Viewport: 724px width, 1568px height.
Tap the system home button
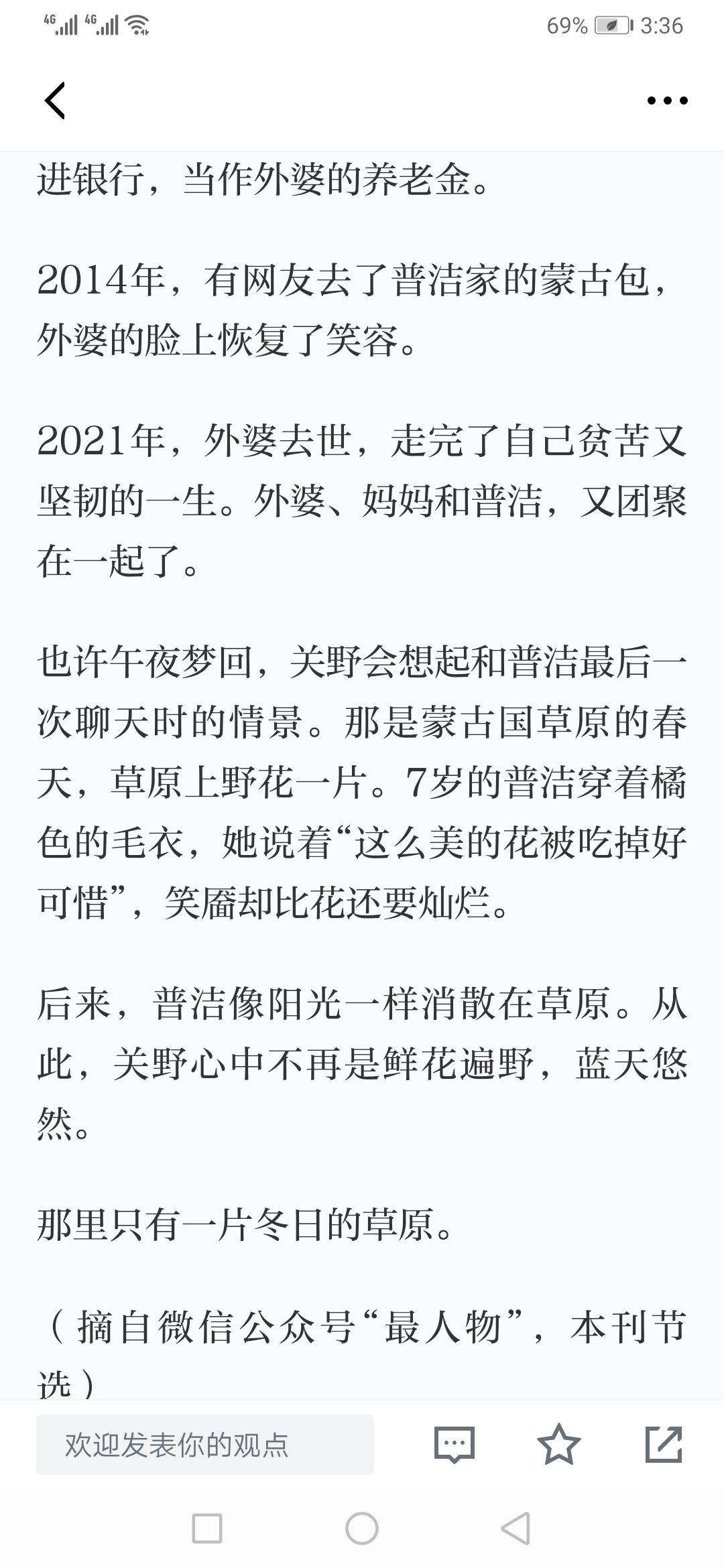click(362, 1528)
